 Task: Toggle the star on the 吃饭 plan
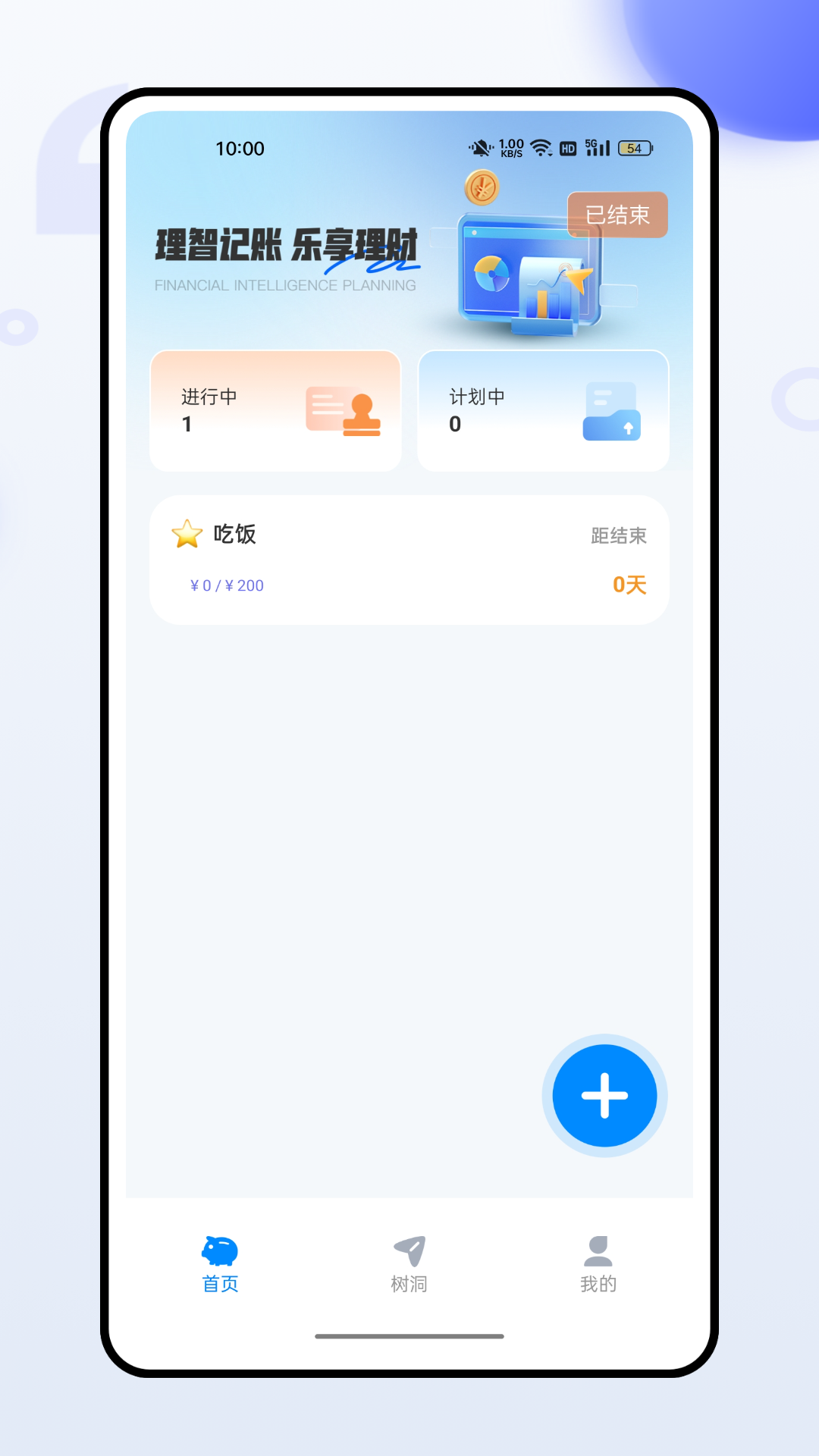point(186,533)
